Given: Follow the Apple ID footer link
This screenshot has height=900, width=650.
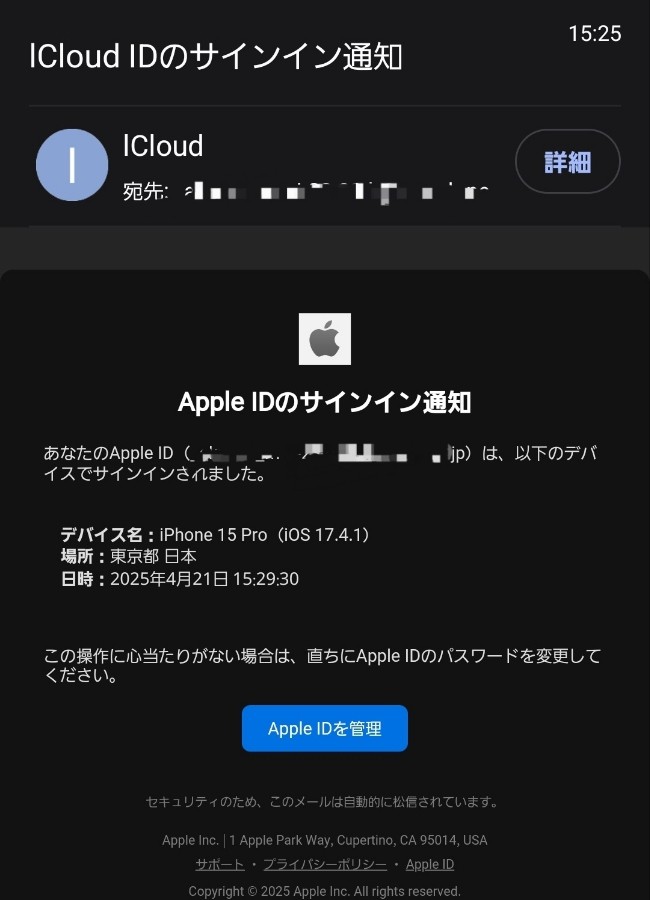Looking at the screenshot, I should point(429,865).
